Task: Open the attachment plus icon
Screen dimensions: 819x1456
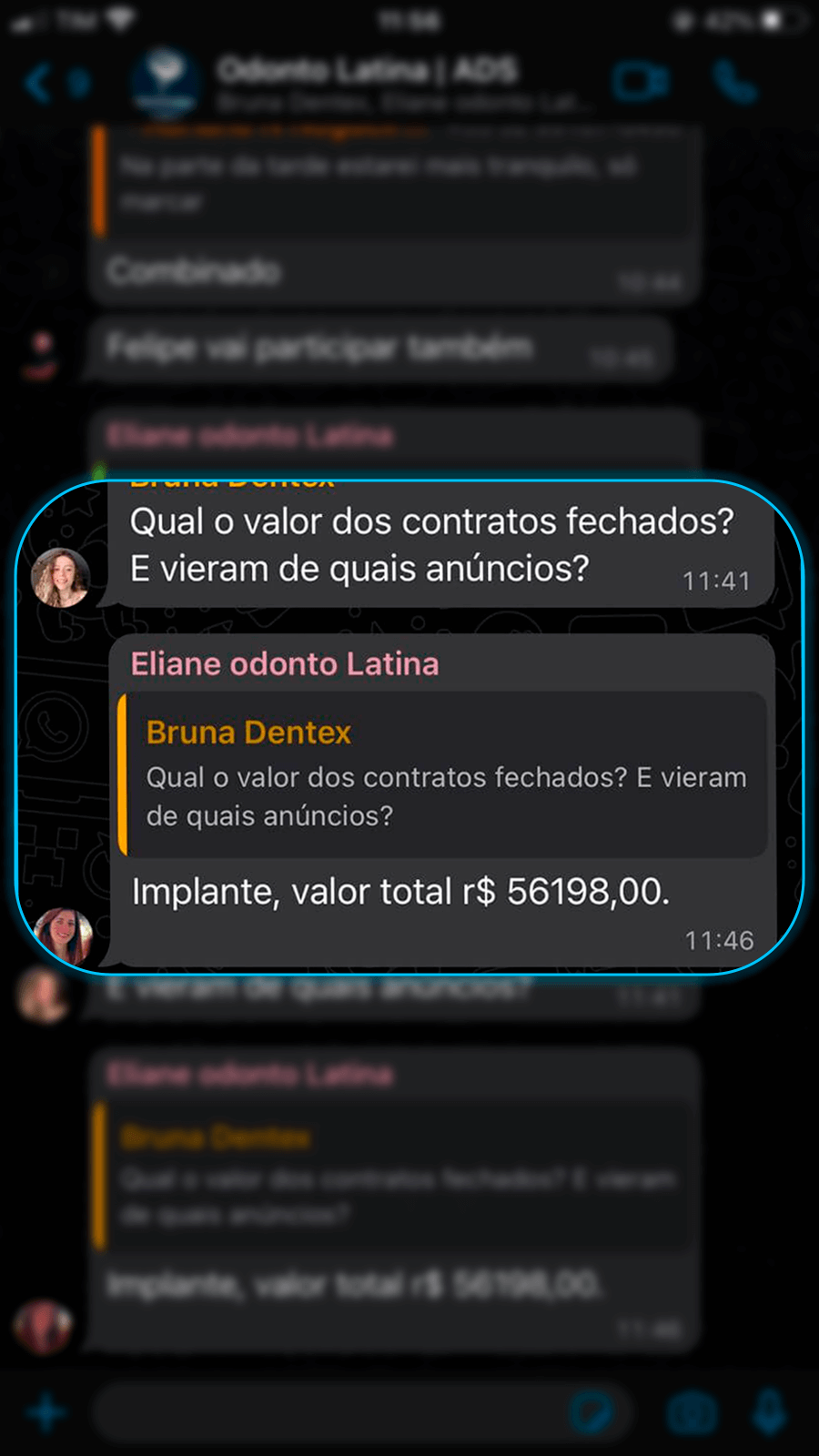Action: point(45,1412)
